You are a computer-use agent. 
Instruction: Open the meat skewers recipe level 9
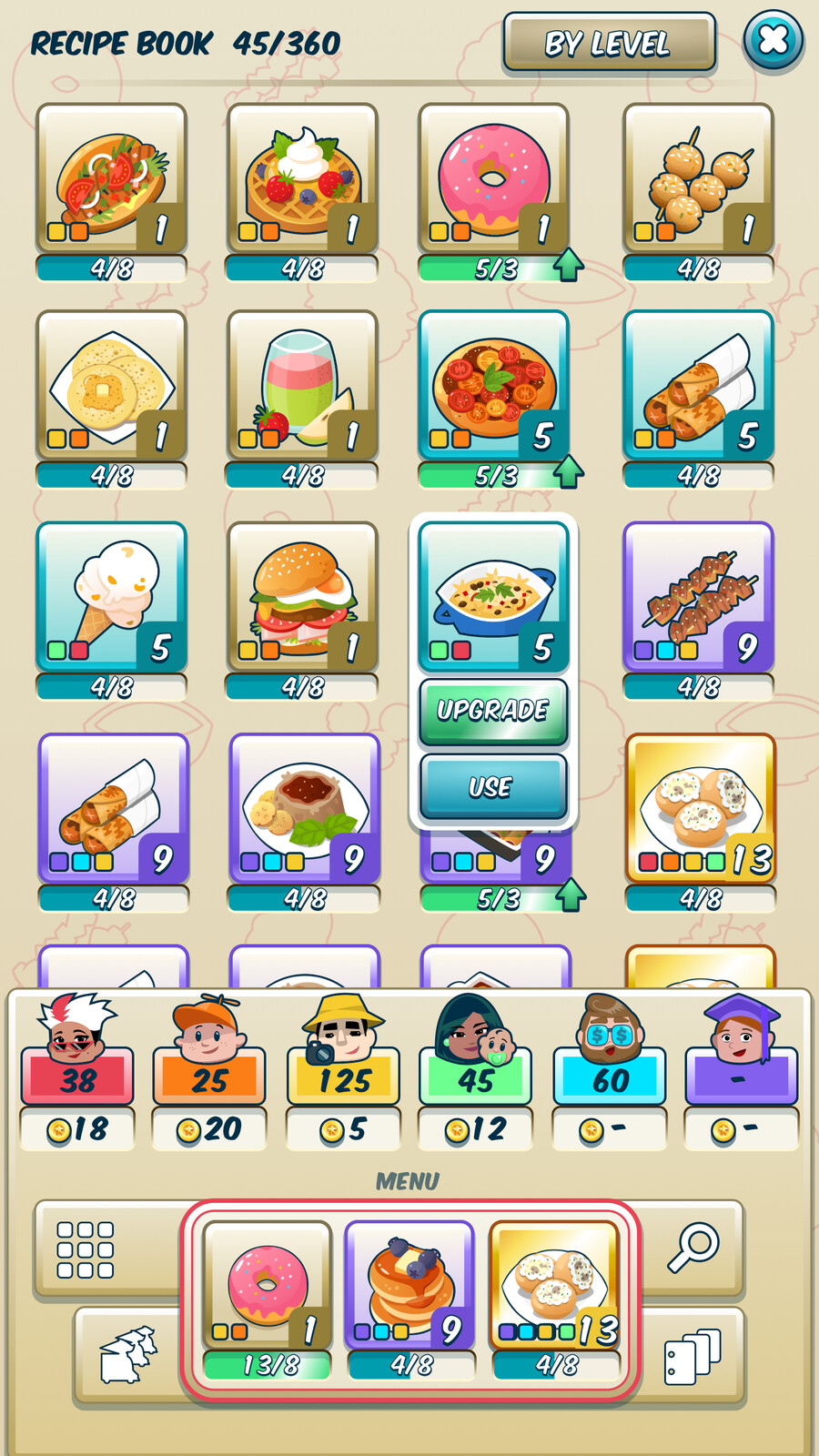[698, 598]
